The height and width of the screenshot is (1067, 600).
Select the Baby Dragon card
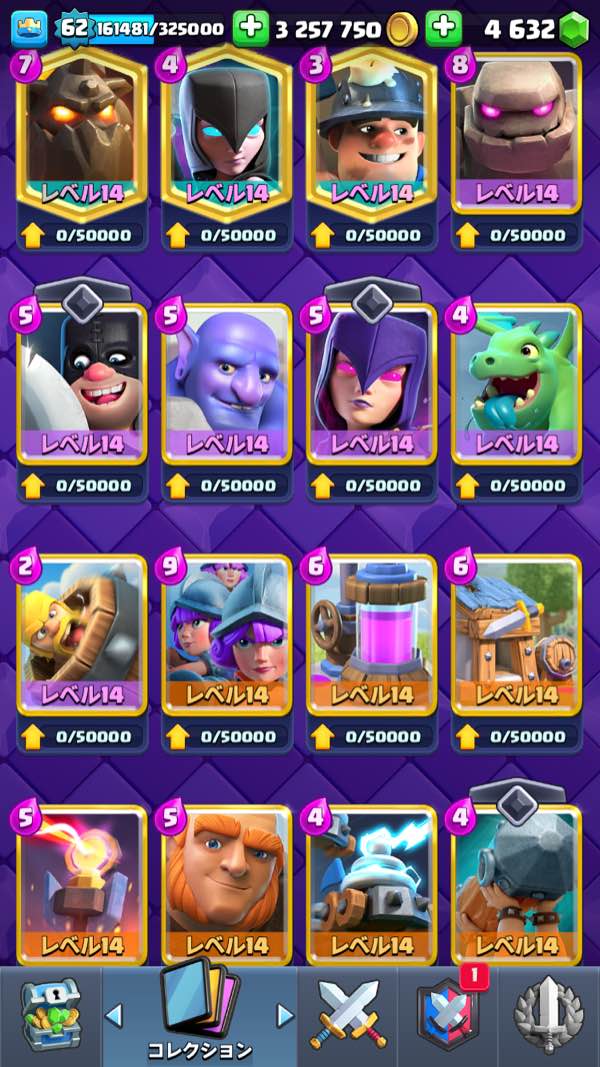pos(516,385)
